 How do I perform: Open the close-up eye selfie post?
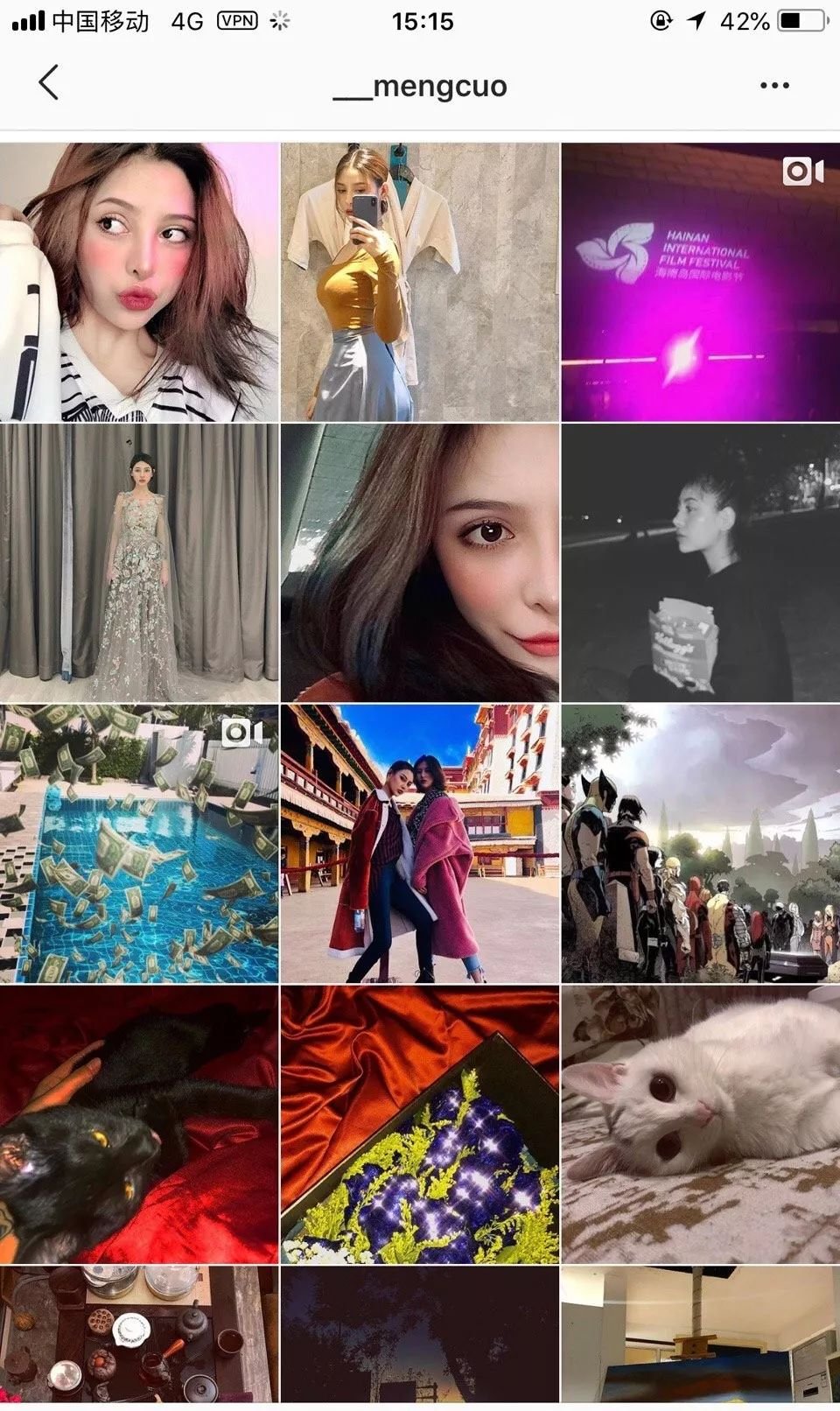tap(419, 563)
